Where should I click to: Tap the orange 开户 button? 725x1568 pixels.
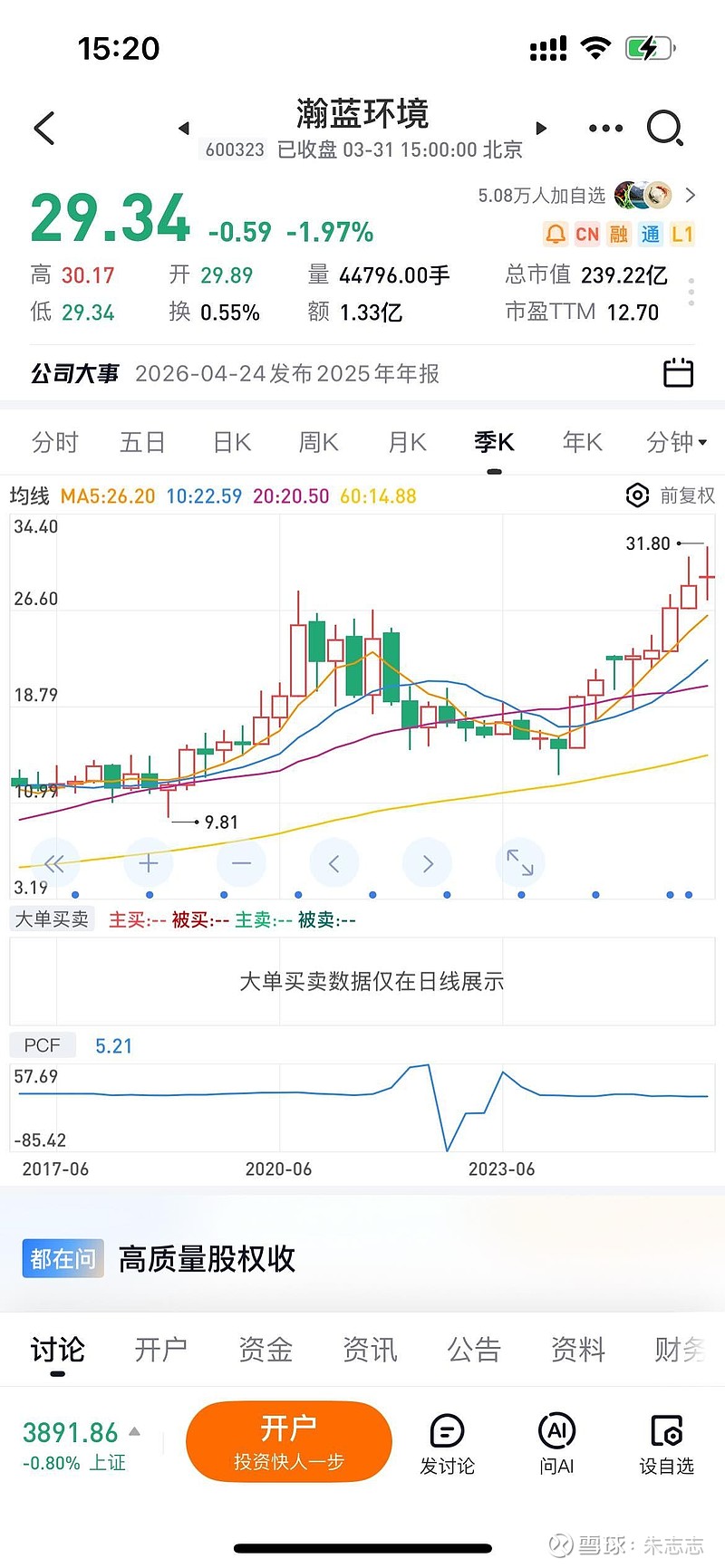pos(288,1440)
